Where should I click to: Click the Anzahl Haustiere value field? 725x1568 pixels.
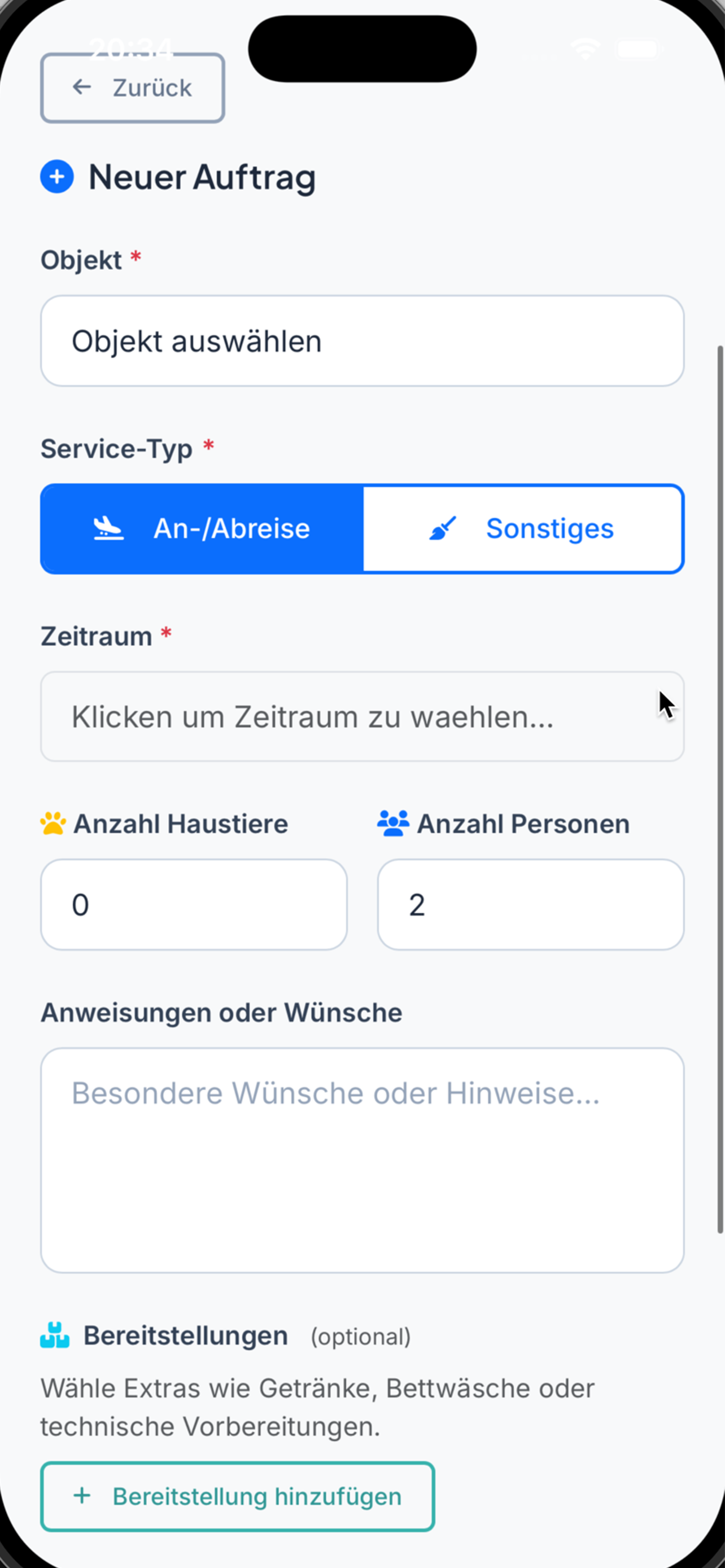coord(193,904)
